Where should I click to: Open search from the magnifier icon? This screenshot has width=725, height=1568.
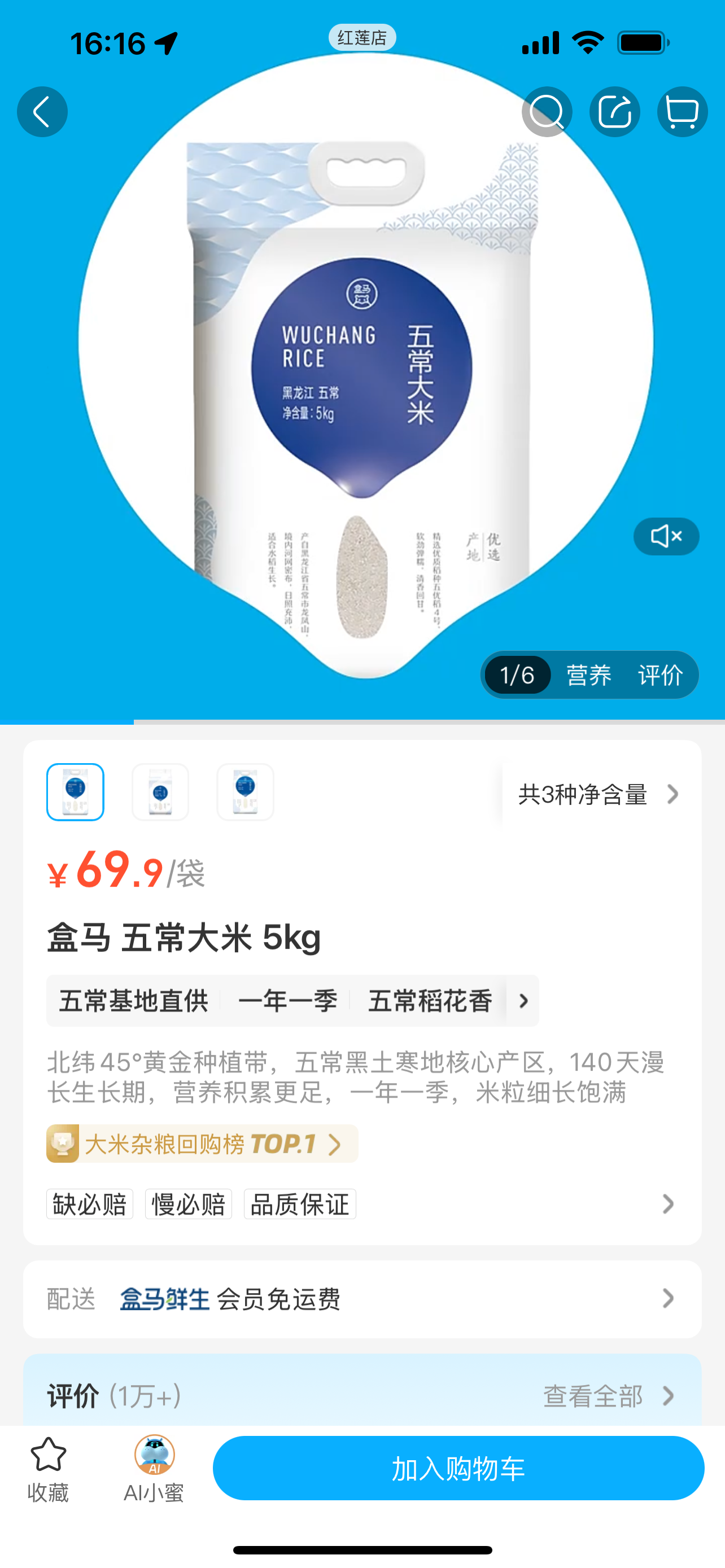click(547, 112)
